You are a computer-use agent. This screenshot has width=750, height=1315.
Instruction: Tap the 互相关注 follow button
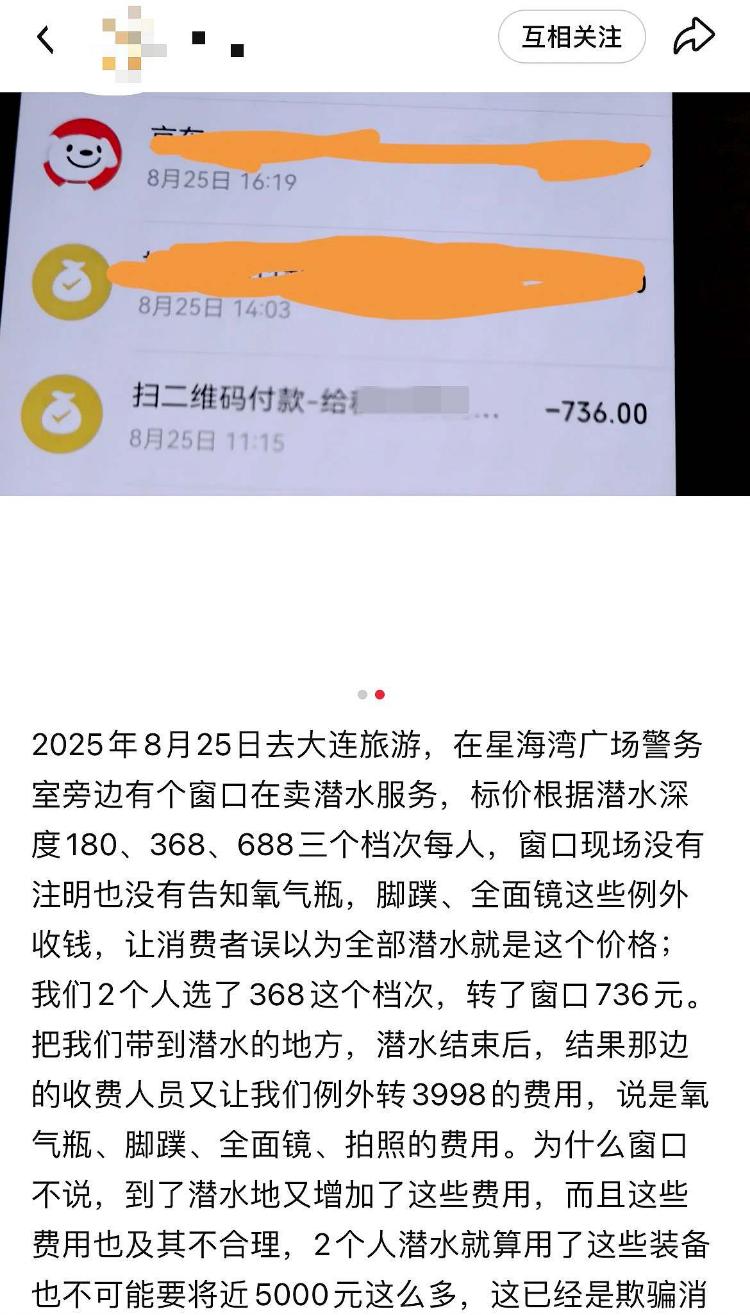(571, 38)
